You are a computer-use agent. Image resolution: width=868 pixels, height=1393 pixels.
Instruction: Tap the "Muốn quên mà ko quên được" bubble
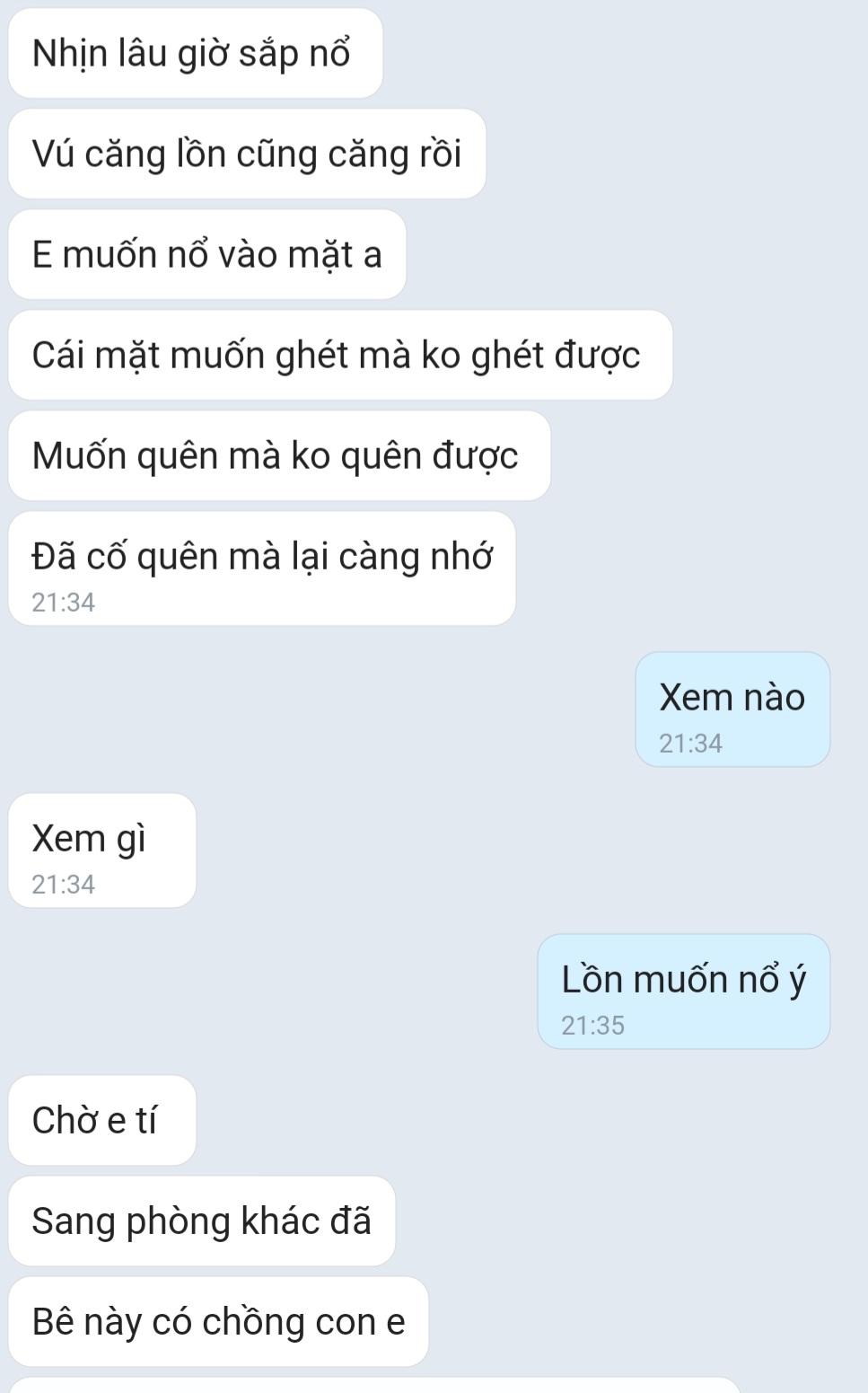276,455
